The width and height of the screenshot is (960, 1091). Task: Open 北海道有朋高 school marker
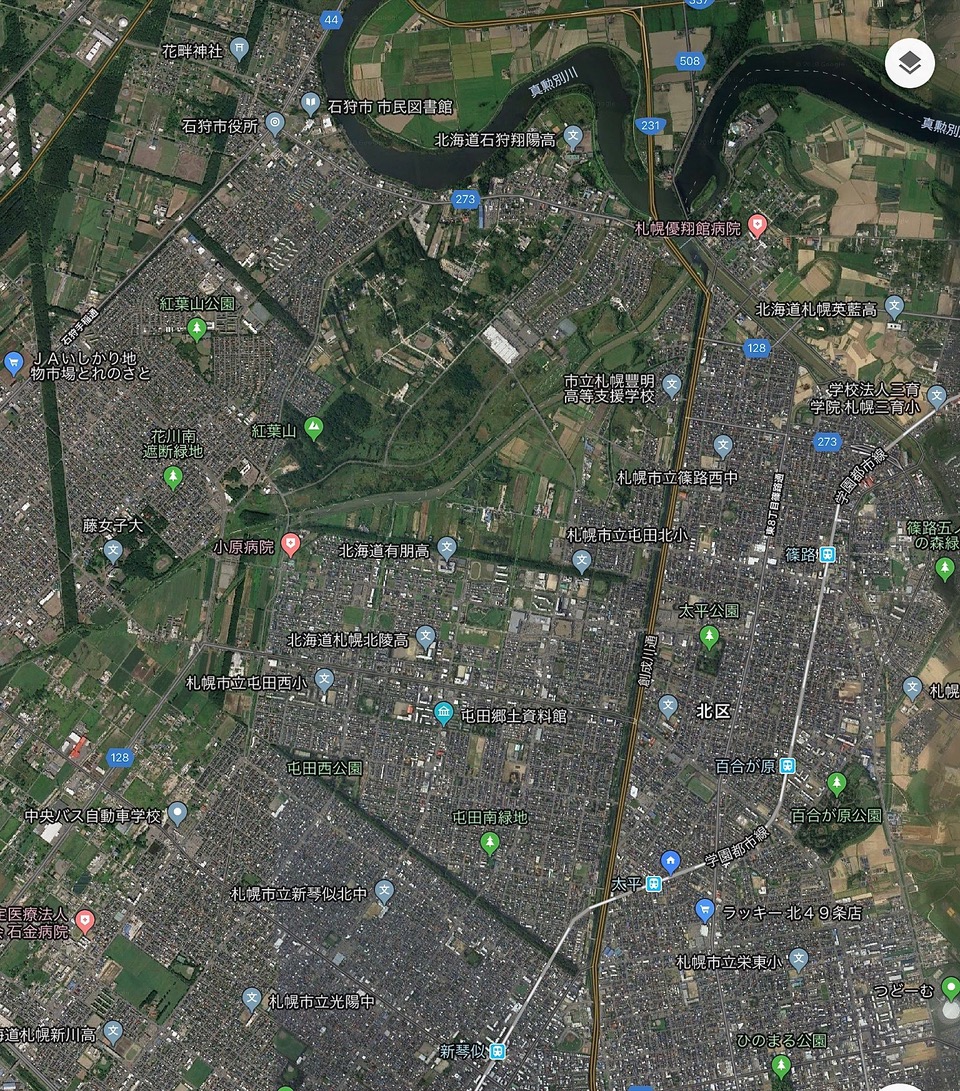coord(446,547)
